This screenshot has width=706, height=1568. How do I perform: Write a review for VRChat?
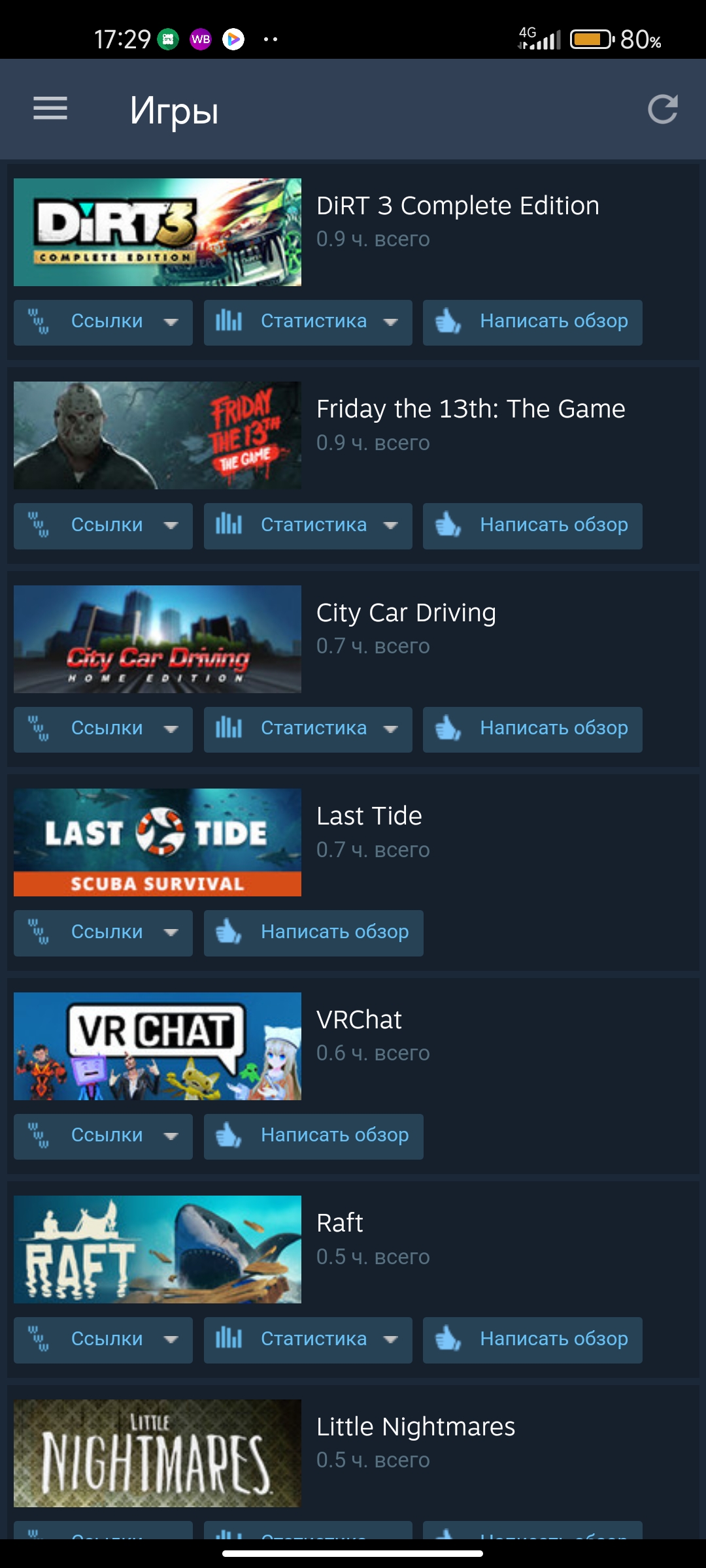pos(314,1136)
